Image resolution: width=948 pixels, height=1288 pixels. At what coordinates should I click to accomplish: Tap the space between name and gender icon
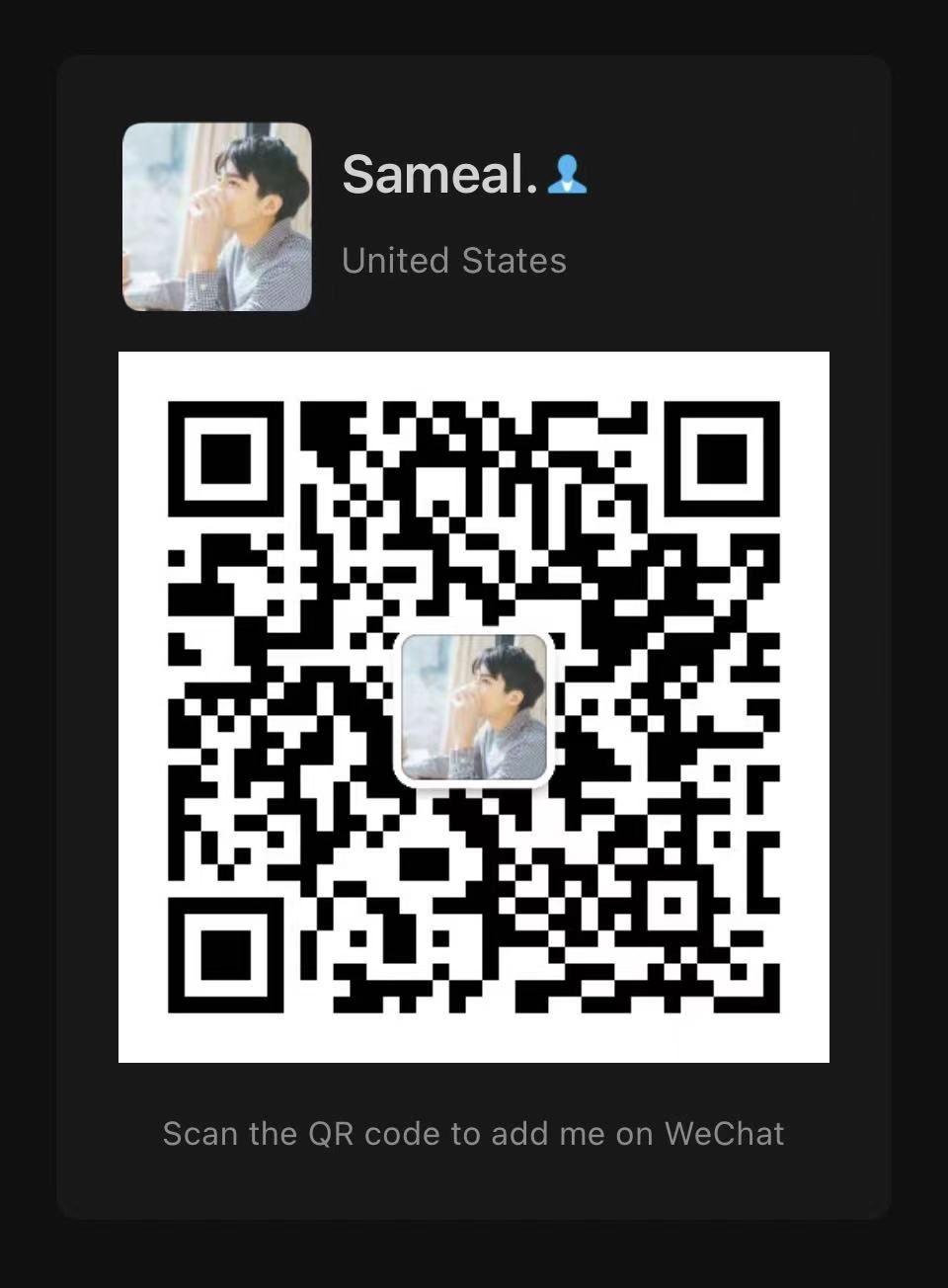tap(545, 178)
